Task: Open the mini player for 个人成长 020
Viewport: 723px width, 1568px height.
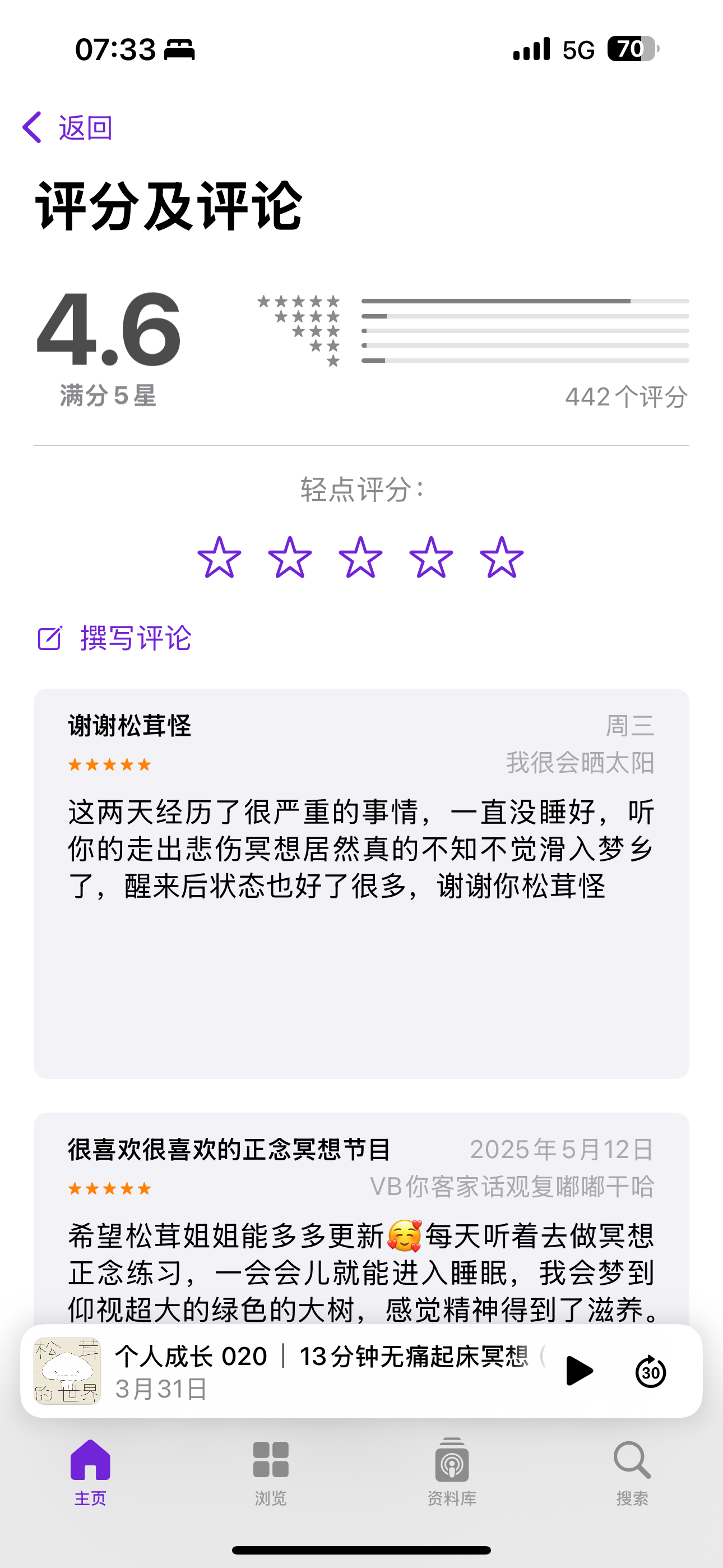Action: (x=292, y=1371)
